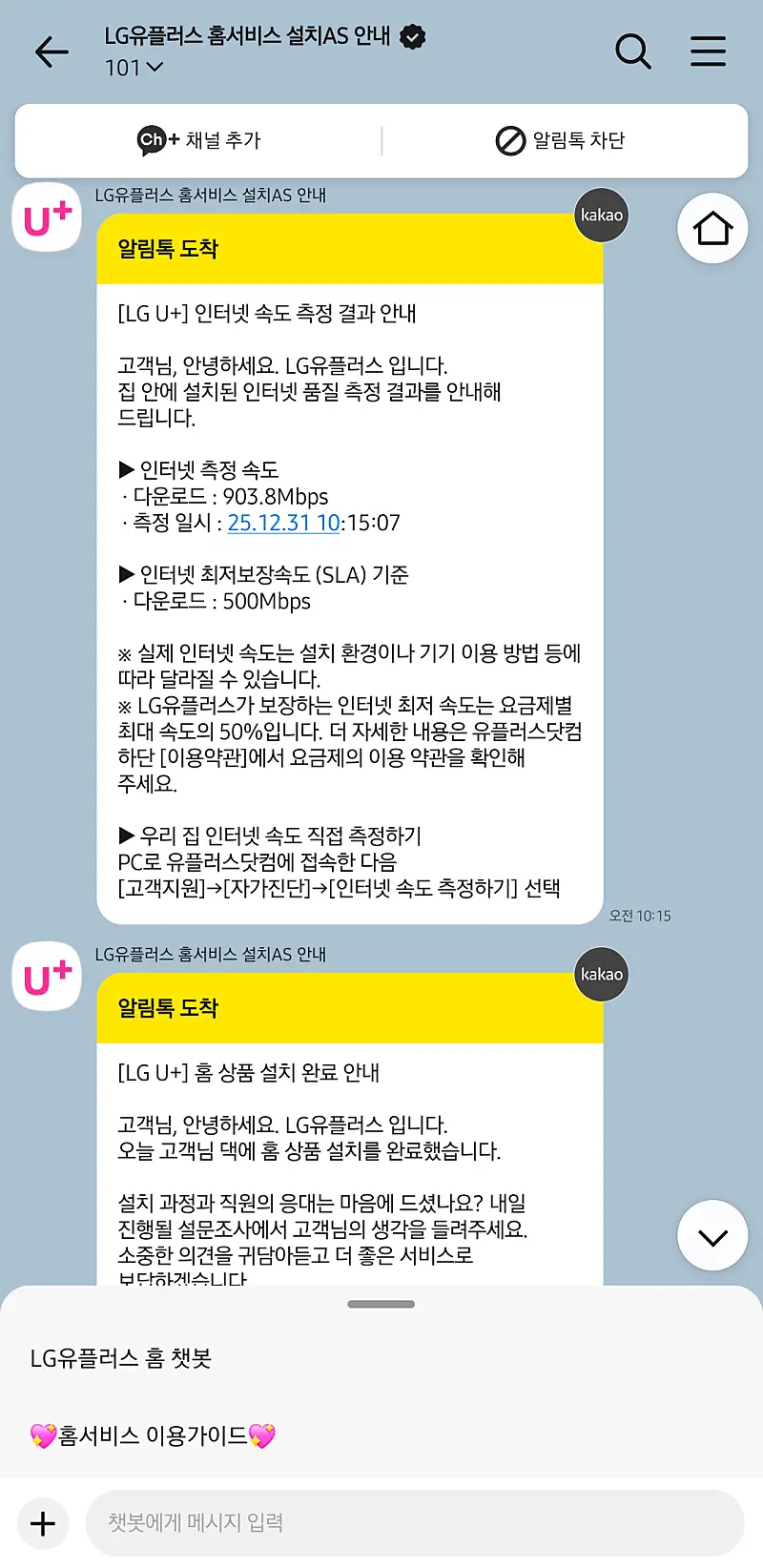763x1568 pixels.
Task: Jump to latest message with down arrow
Action: click(x=712, y=1236)
